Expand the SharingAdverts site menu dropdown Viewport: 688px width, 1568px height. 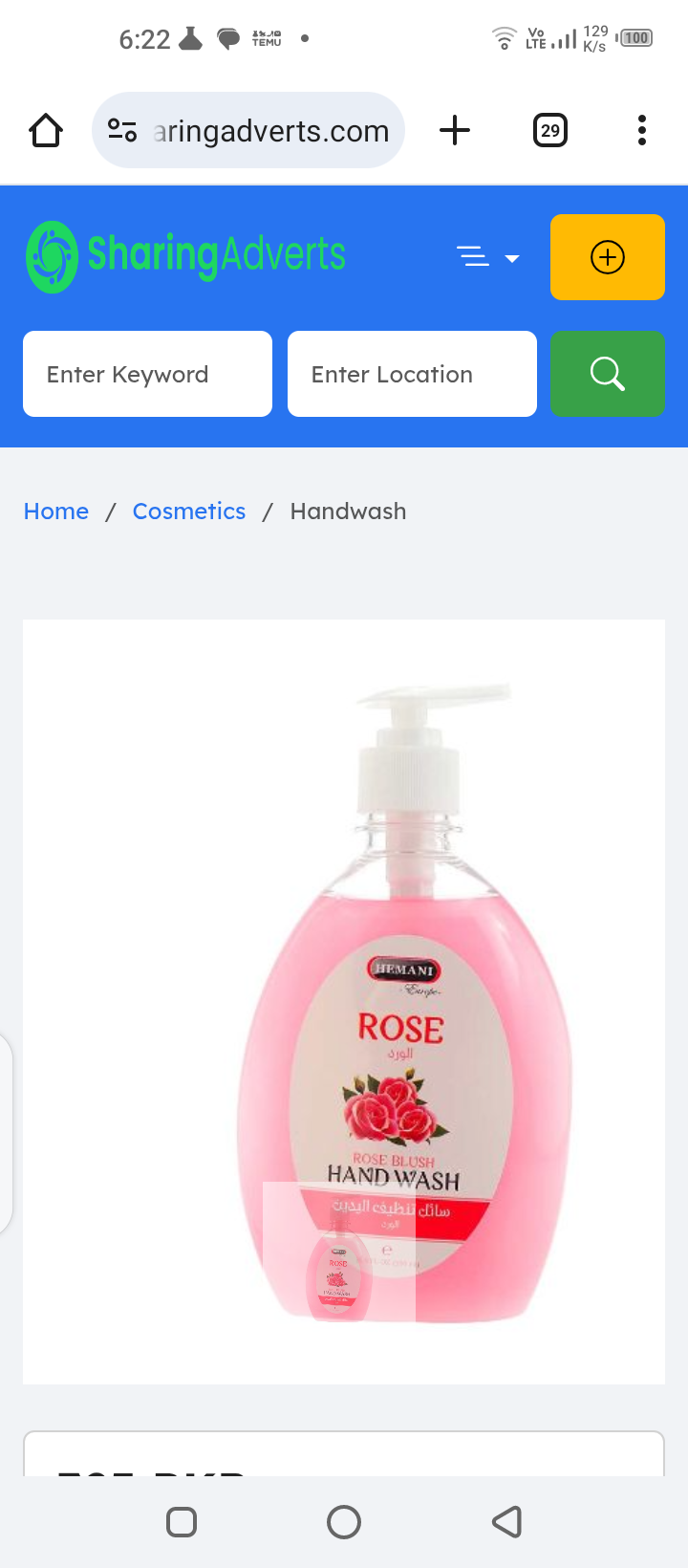coord(487,257)
